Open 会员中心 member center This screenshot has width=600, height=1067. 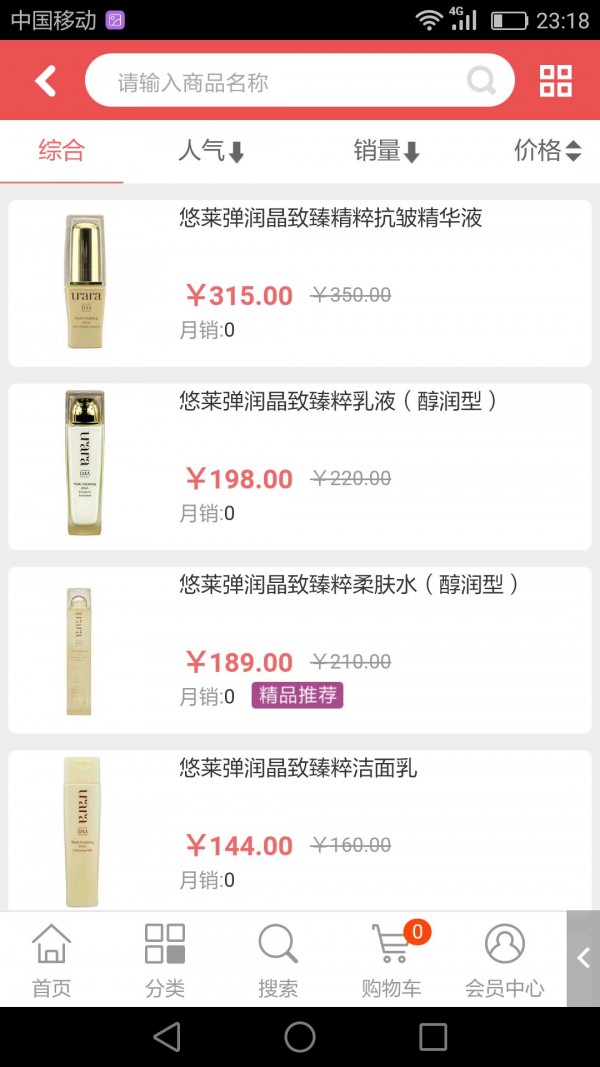coord(504,960)
